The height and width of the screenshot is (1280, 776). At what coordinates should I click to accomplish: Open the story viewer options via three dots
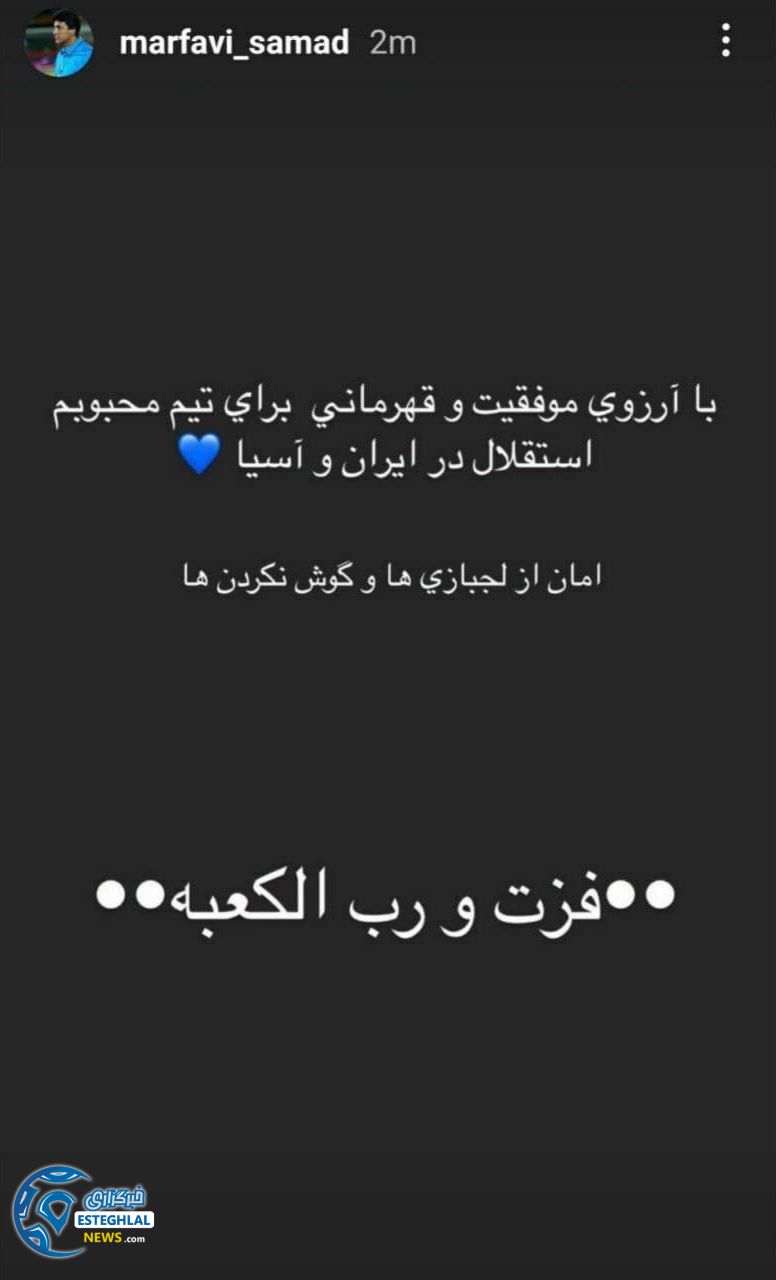click(x=724, y=42)
